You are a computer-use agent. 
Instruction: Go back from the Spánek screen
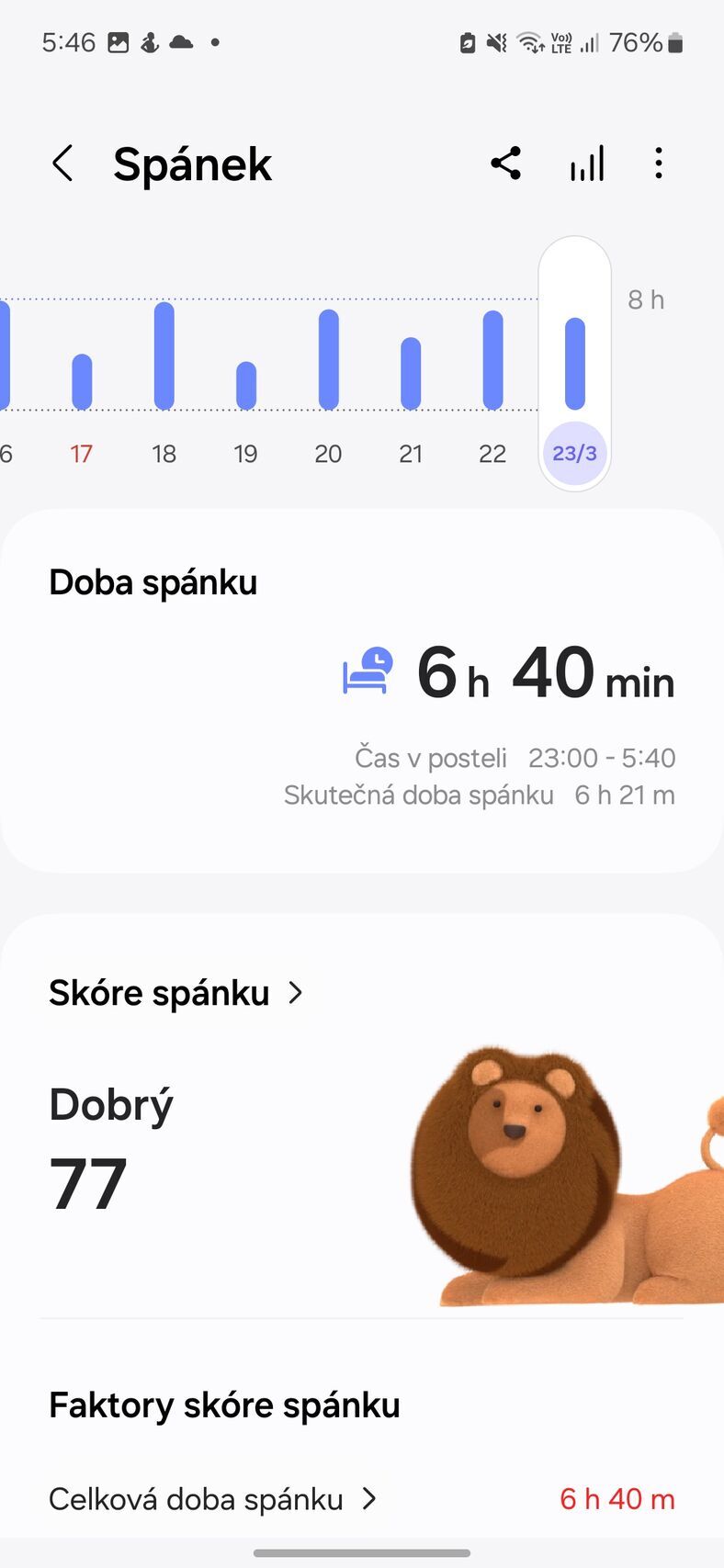[62, 164]
